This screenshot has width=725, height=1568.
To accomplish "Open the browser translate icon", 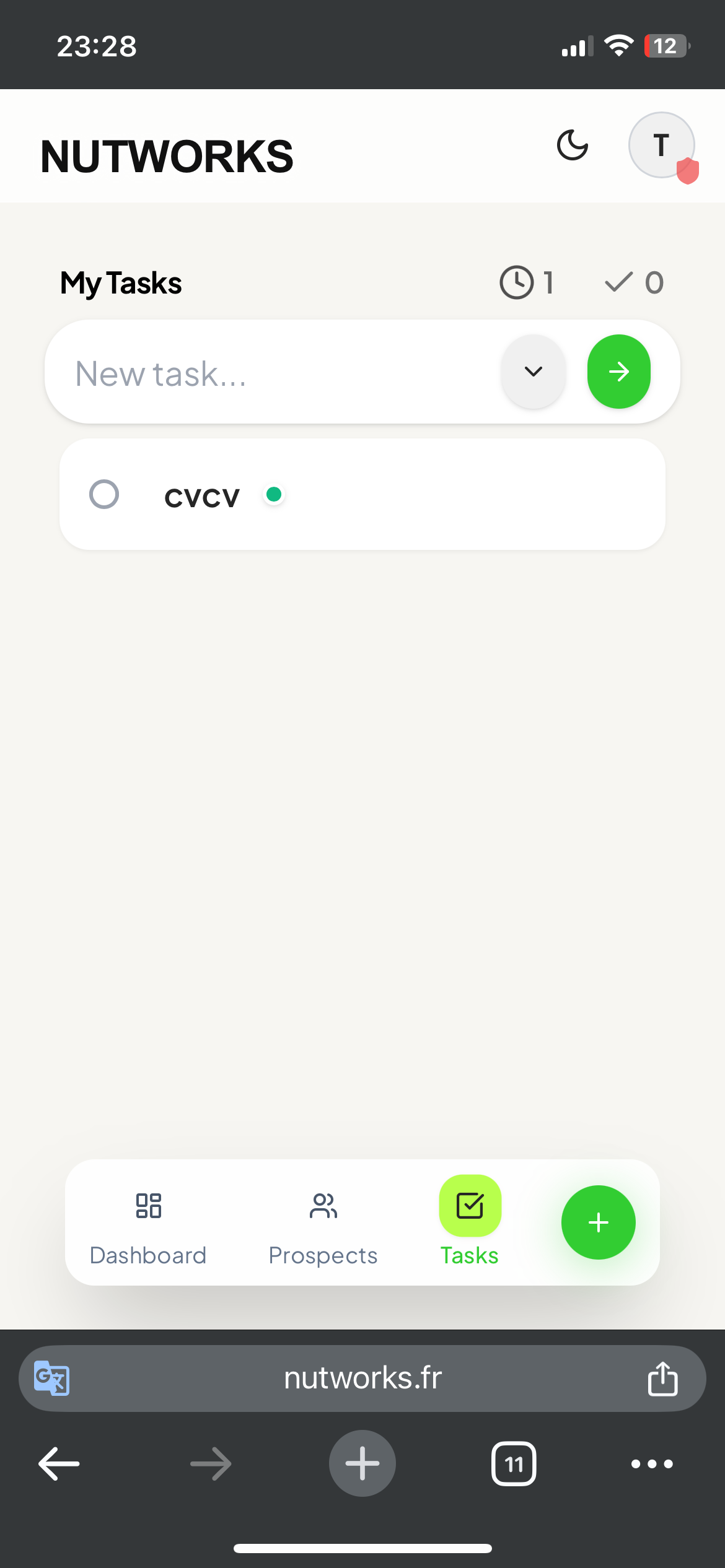I will pyautogui.click(x=51, y=1378).
